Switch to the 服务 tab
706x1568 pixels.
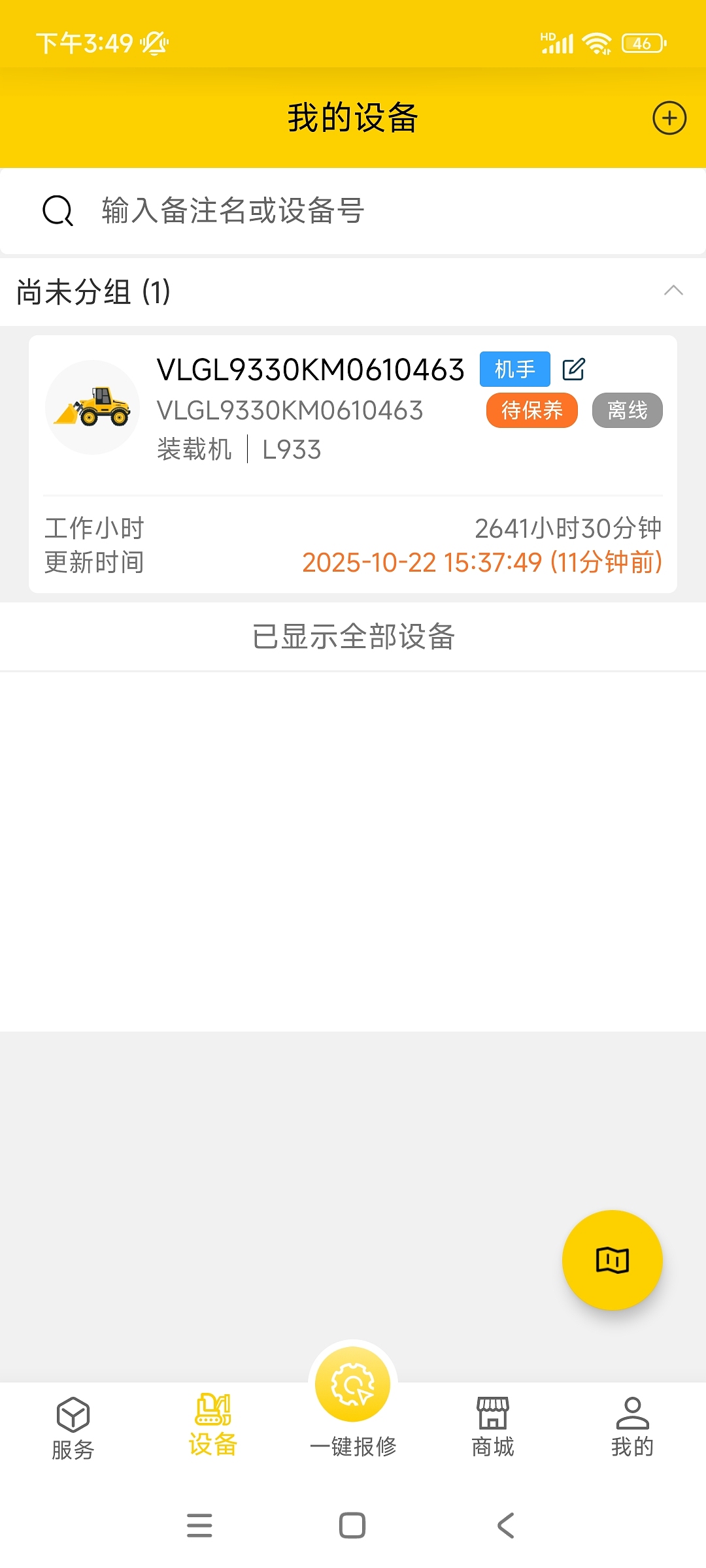[x=73, y=1429]
